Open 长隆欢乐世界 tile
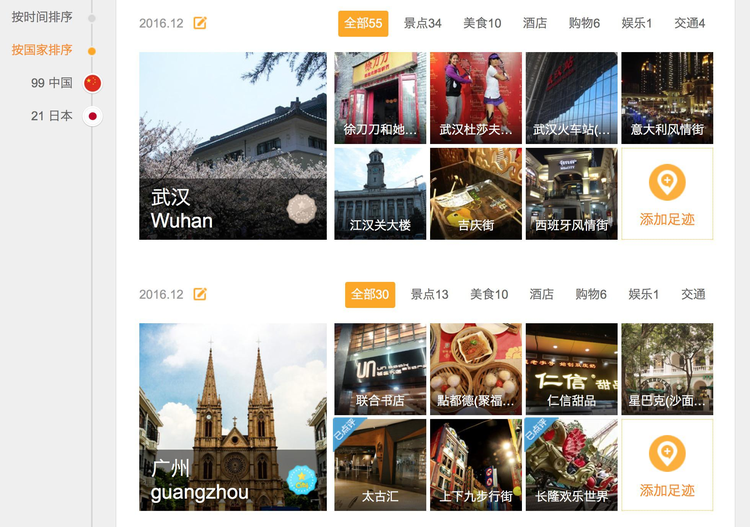 tap(572, 465)
